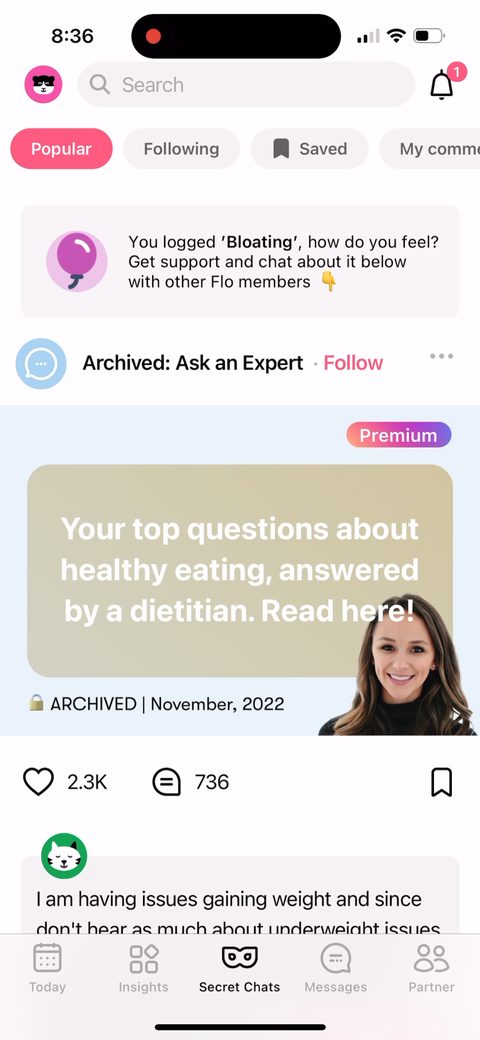Open the 736 comments
The height and width of the screenshot is (1040, 480).
[190, 782]
